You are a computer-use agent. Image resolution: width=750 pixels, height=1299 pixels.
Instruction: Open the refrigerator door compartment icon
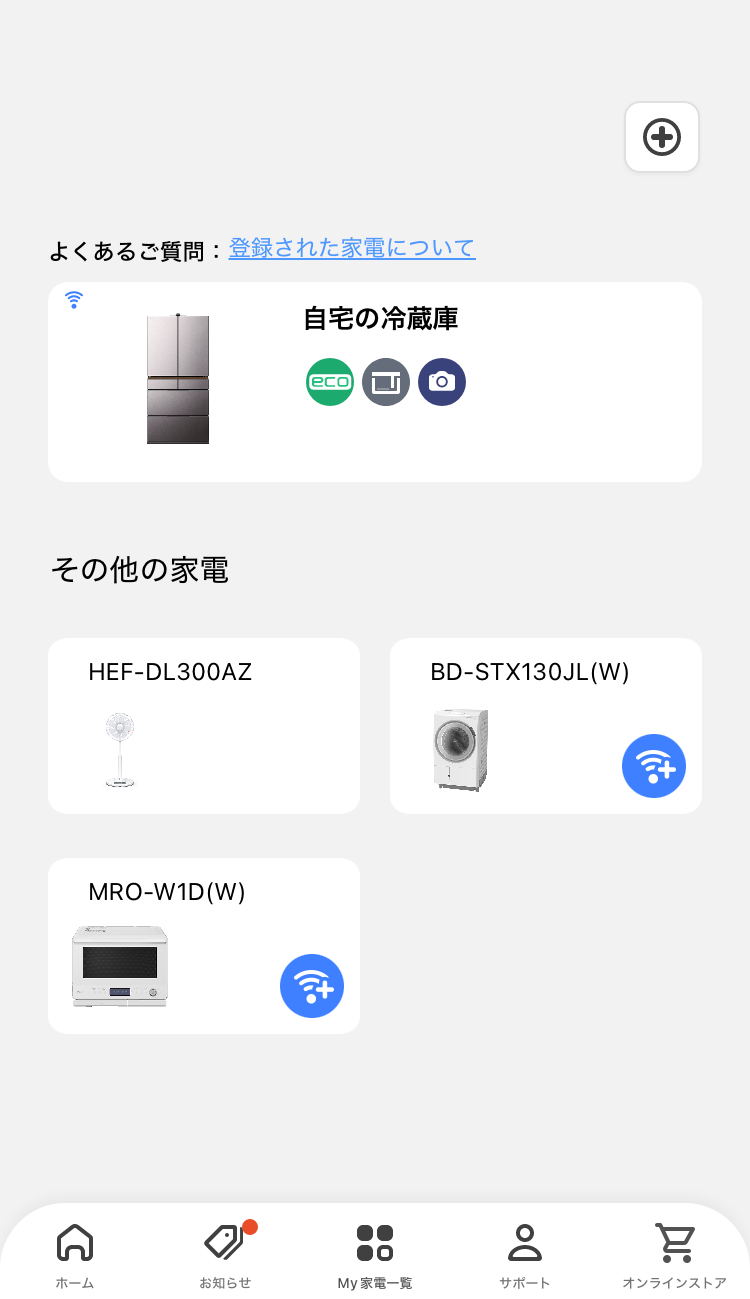pos(385,381)
